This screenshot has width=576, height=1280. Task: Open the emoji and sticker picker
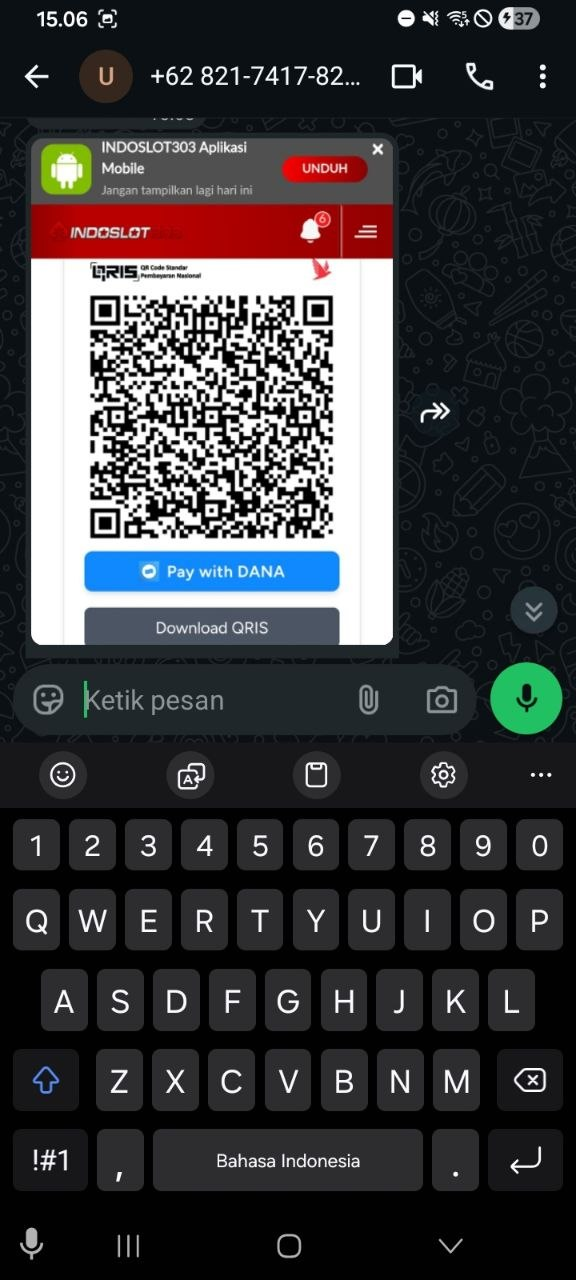point(48,700)
